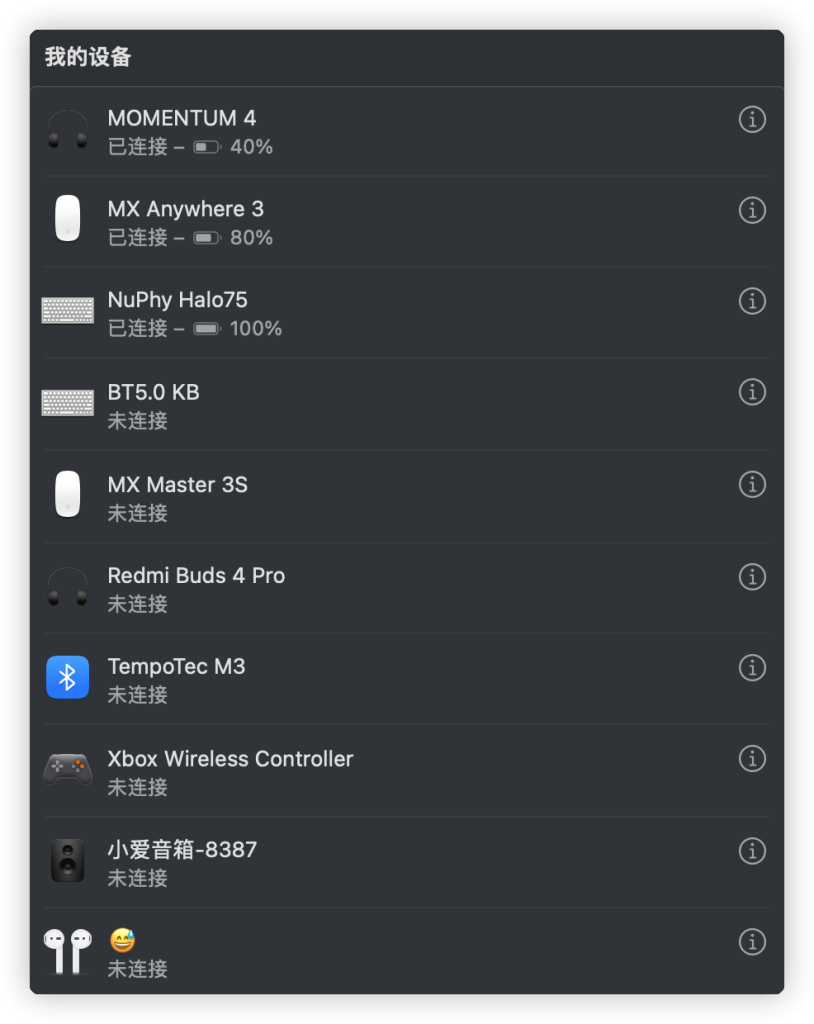Open info for Redmi Buds 4 Pro

[x=752, y=576]
